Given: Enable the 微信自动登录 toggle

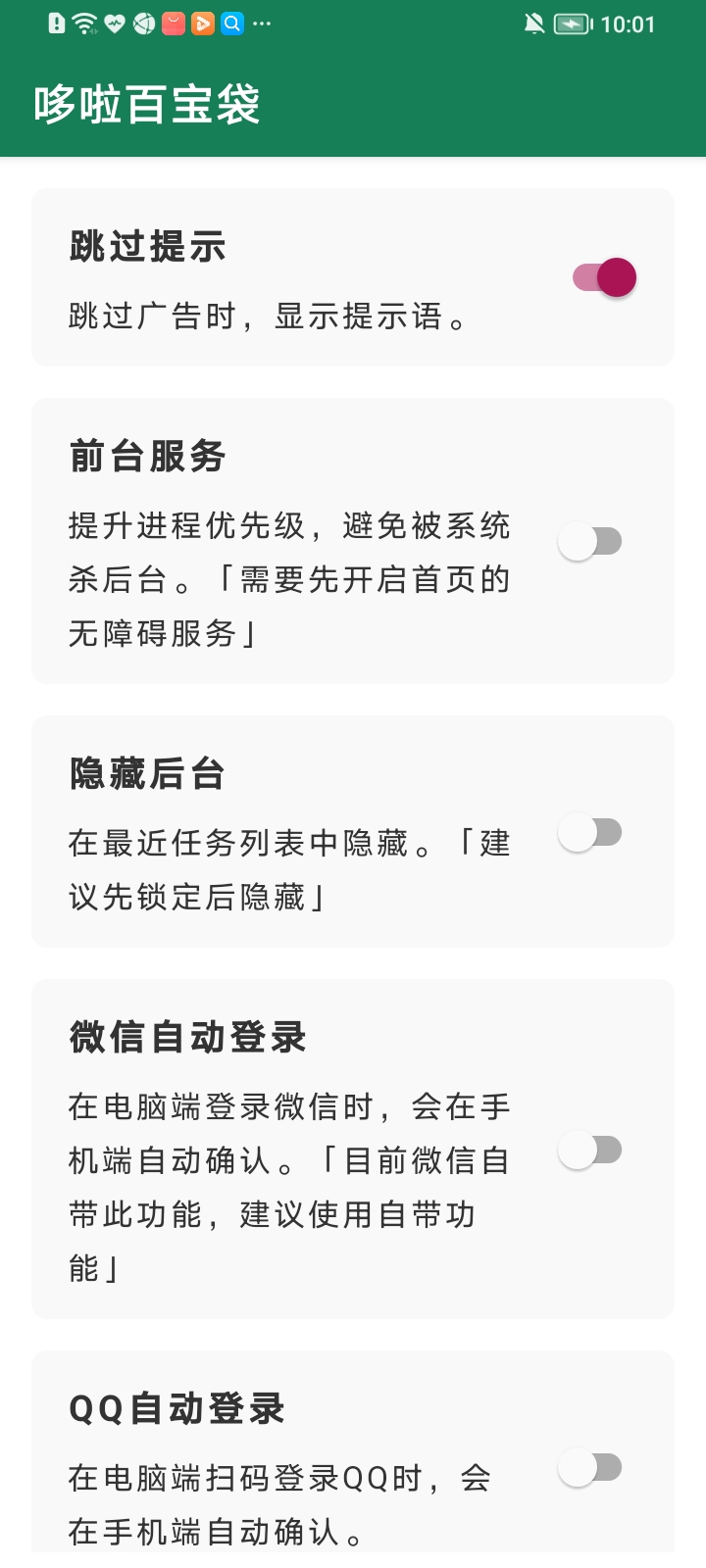Looking at the screenshot, I should [591, 1151].
